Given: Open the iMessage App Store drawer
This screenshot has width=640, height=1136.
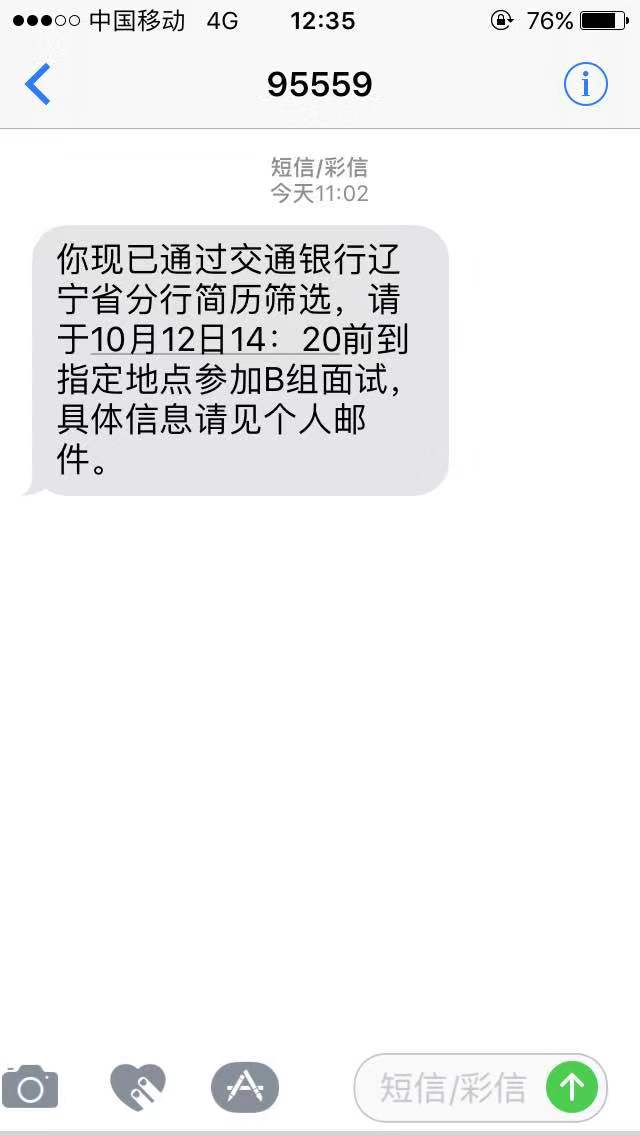Looking at the screenshot, I should [x=245, y=1087].
